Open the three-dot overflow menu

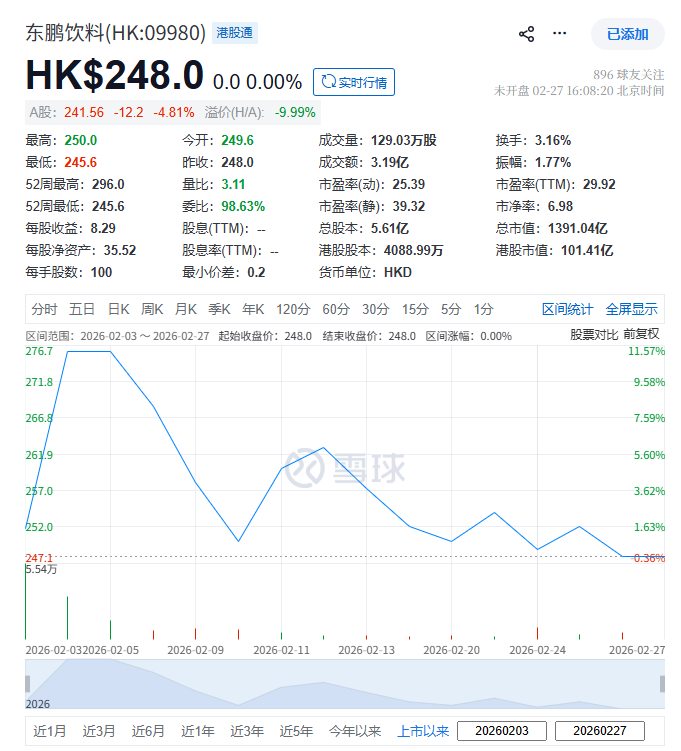click(x=559, y=34)
